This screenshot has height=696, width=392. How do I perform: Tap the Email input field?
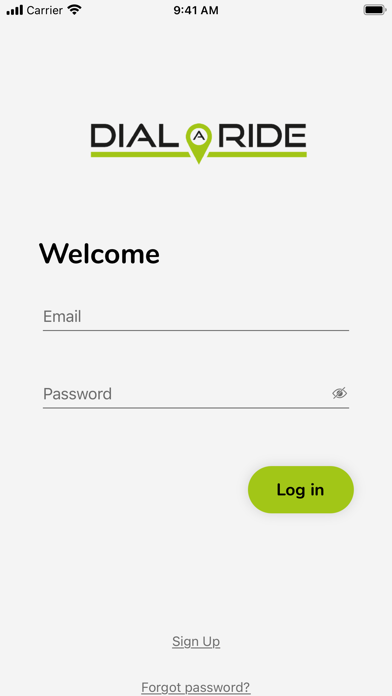point(196,317)
